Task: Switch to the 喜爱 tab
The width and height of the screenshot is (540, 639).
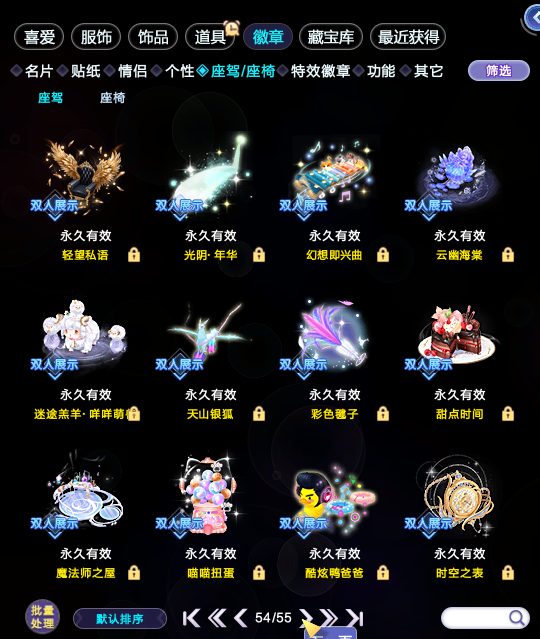Action: 39,37
